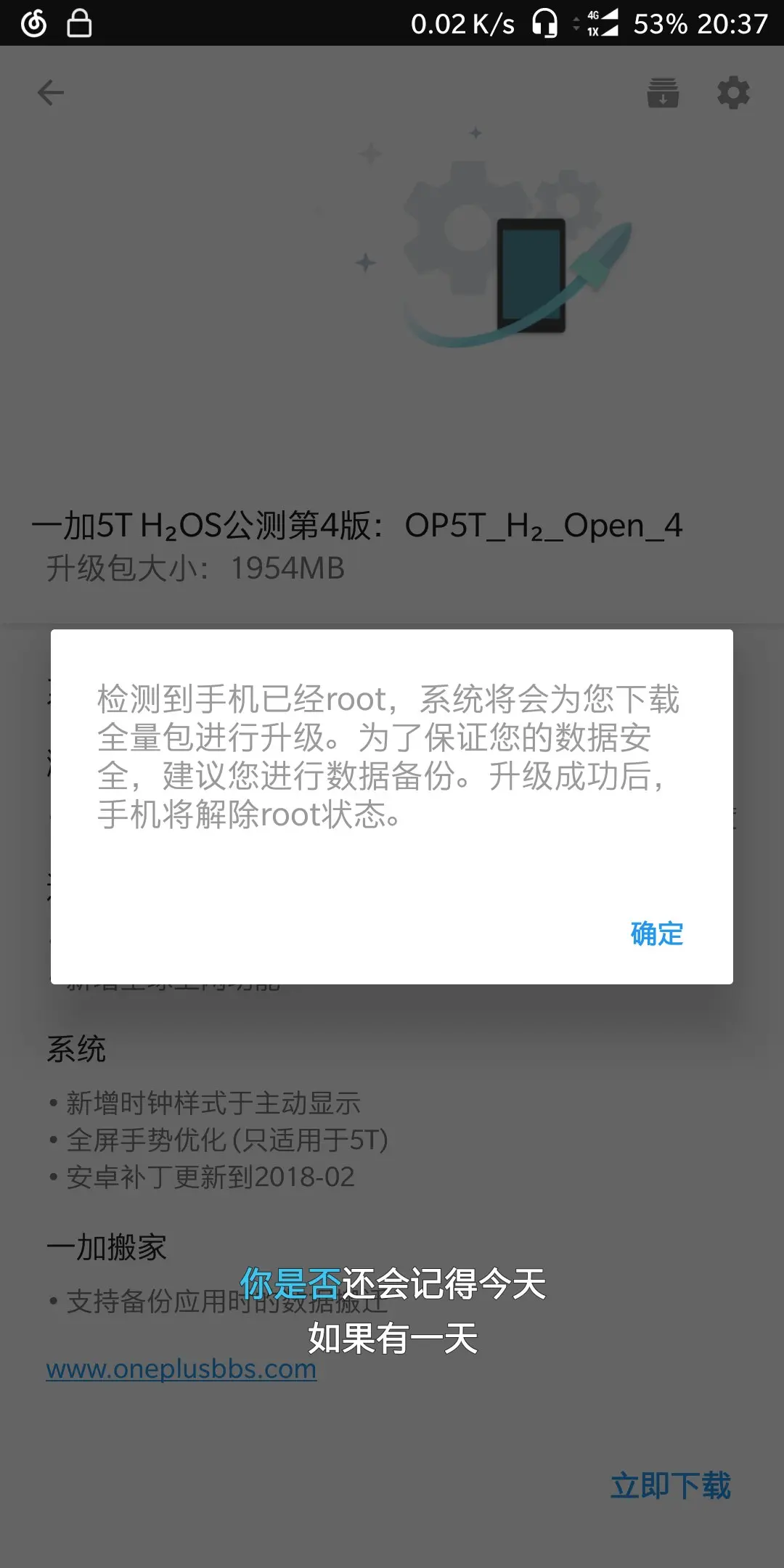This screenshot has height=1568, width=784.
Task: Confirm the root warning with 确定
Action: (x=656, y=934)
